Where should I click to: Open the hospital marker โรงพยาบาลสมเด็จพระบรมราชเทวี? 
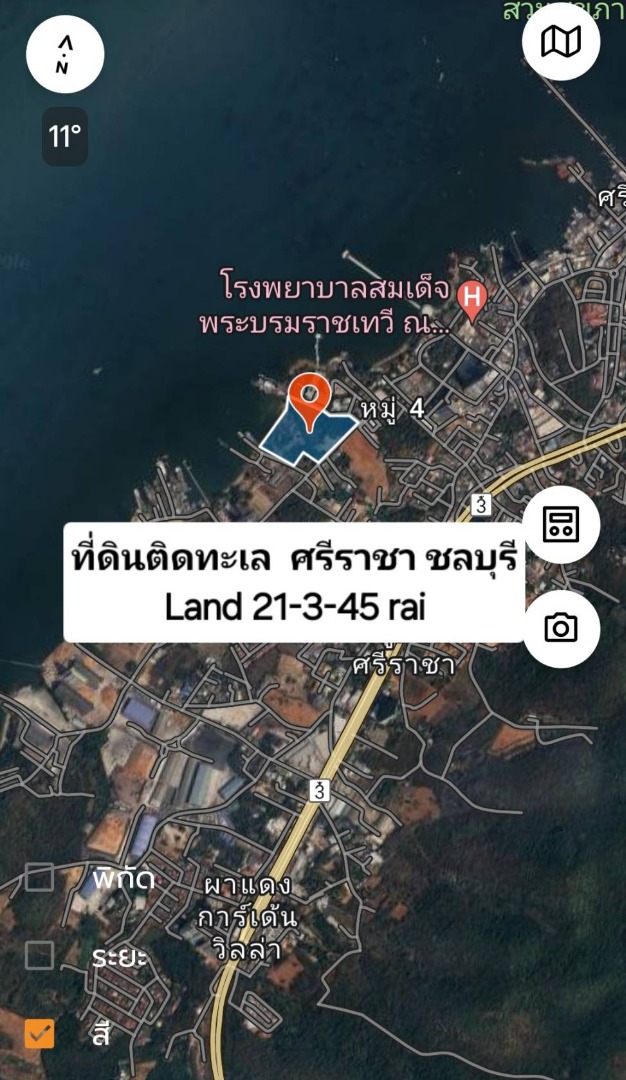click(x=471, y=297)
